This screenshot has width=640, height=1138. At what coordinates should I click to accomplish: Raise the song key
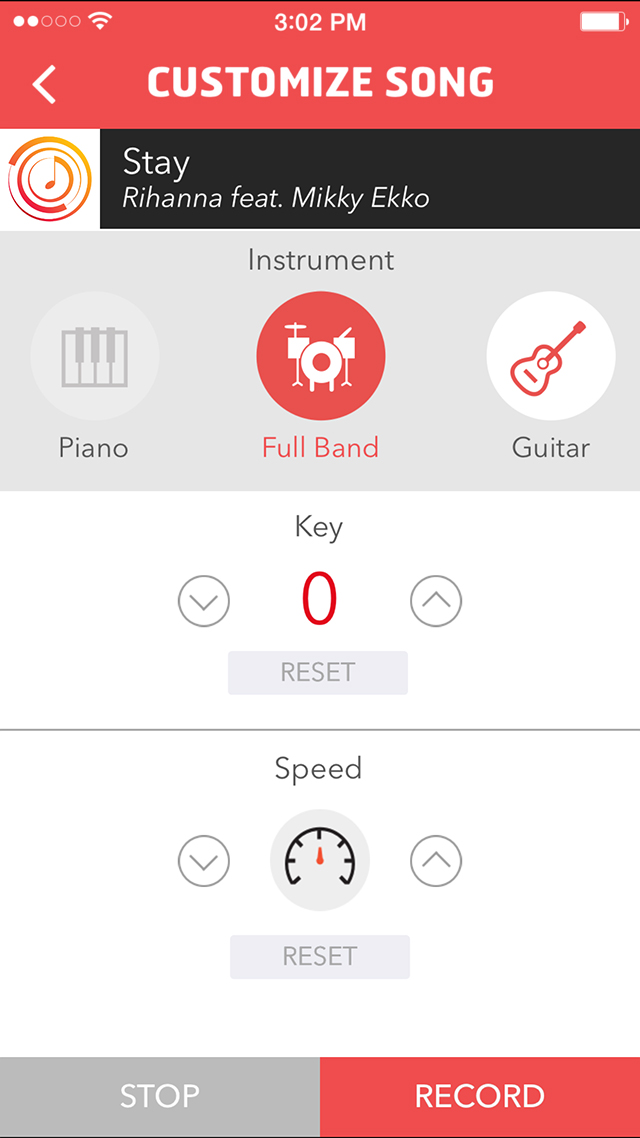[436, 601]
